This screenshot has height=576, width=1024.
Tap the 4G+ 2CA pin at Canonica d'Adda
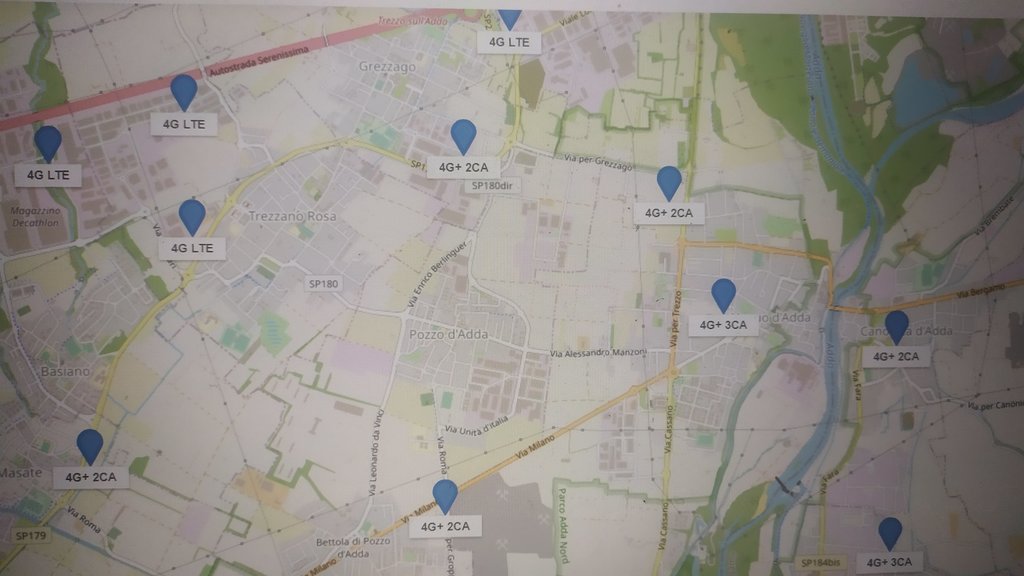[896, 325]
